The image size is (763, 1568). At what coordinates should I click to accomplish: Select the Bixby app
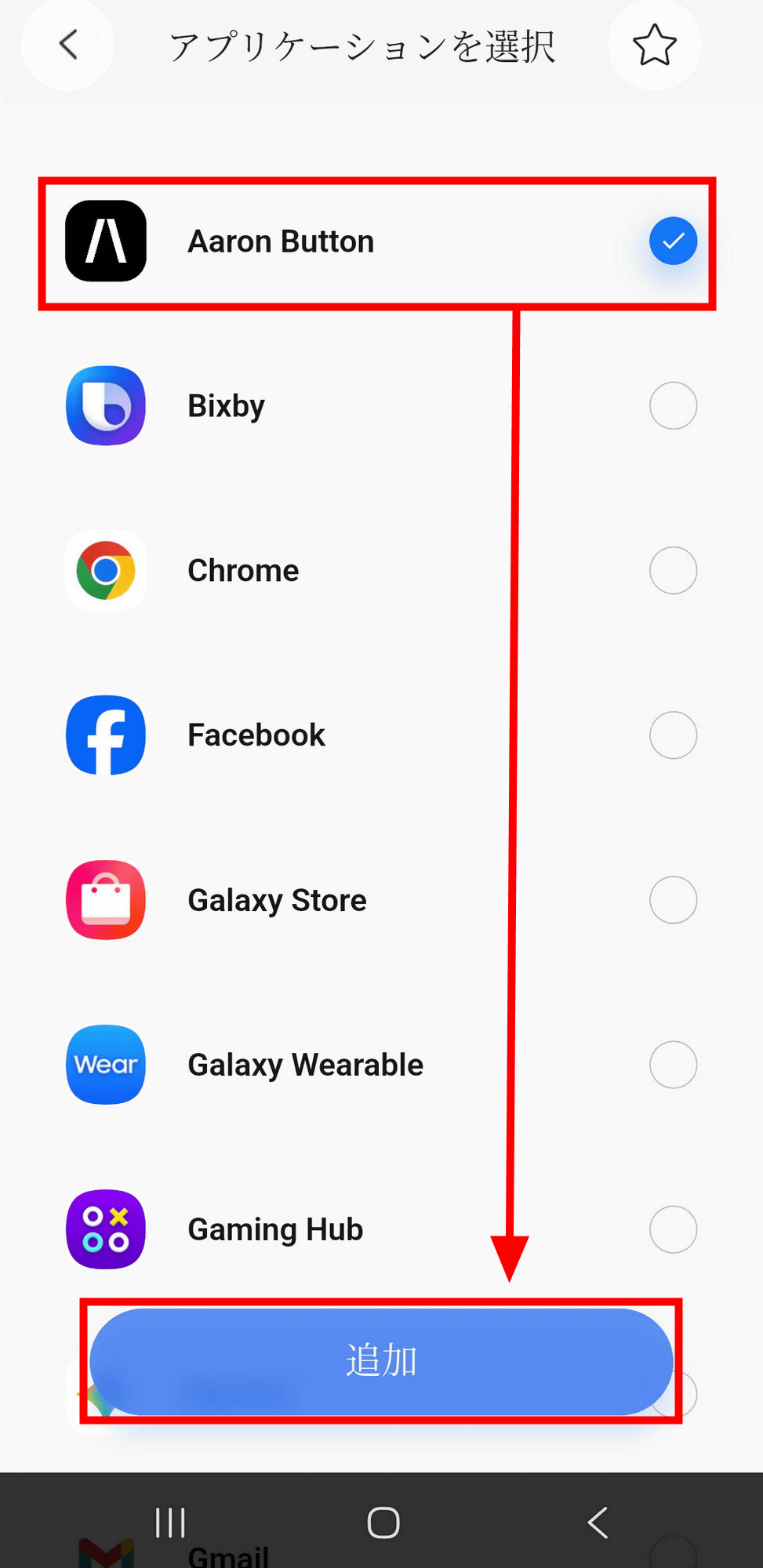673,405
